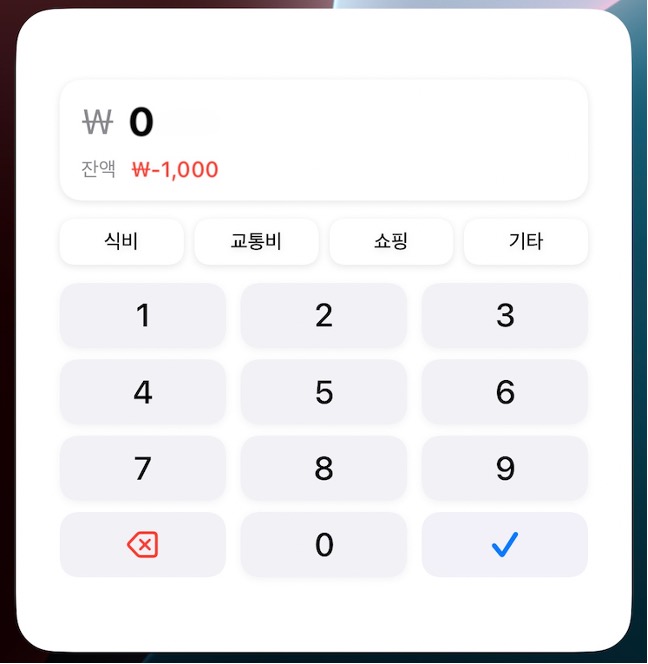Enter digit 9 on the keypad
Viewport: 648px width, 664px height.
tap(505, 468)
